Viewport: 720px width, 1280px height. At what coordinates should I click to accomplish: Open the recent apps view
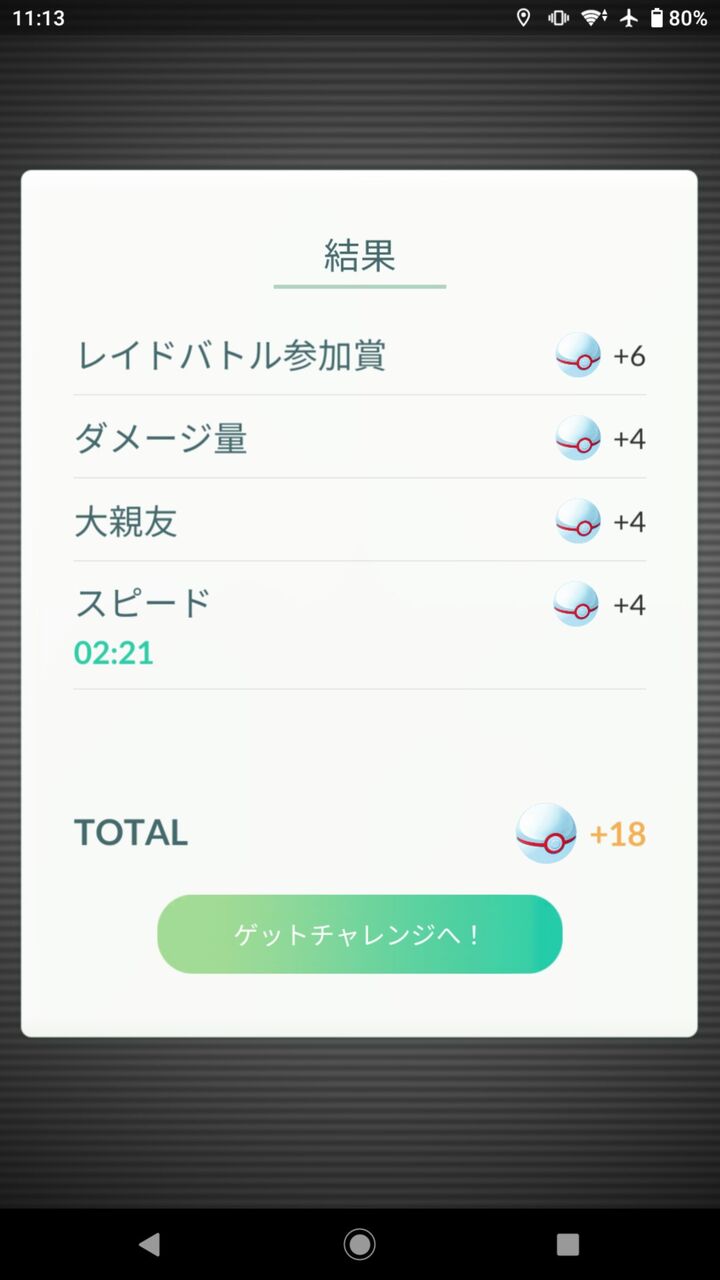tap(568, 1244)
